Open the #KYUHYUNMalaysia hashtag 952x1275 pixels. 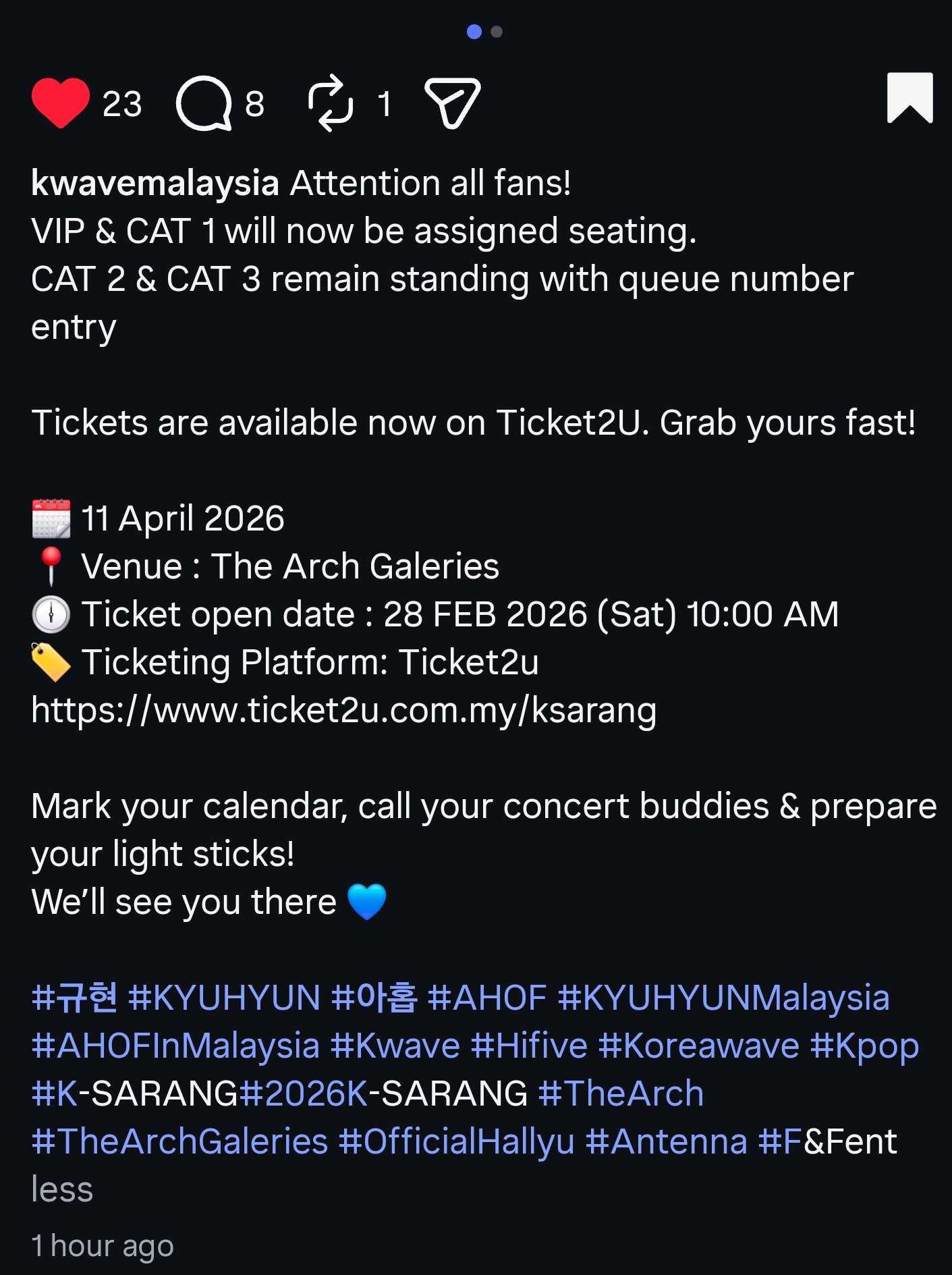click(x=724, y=998)
